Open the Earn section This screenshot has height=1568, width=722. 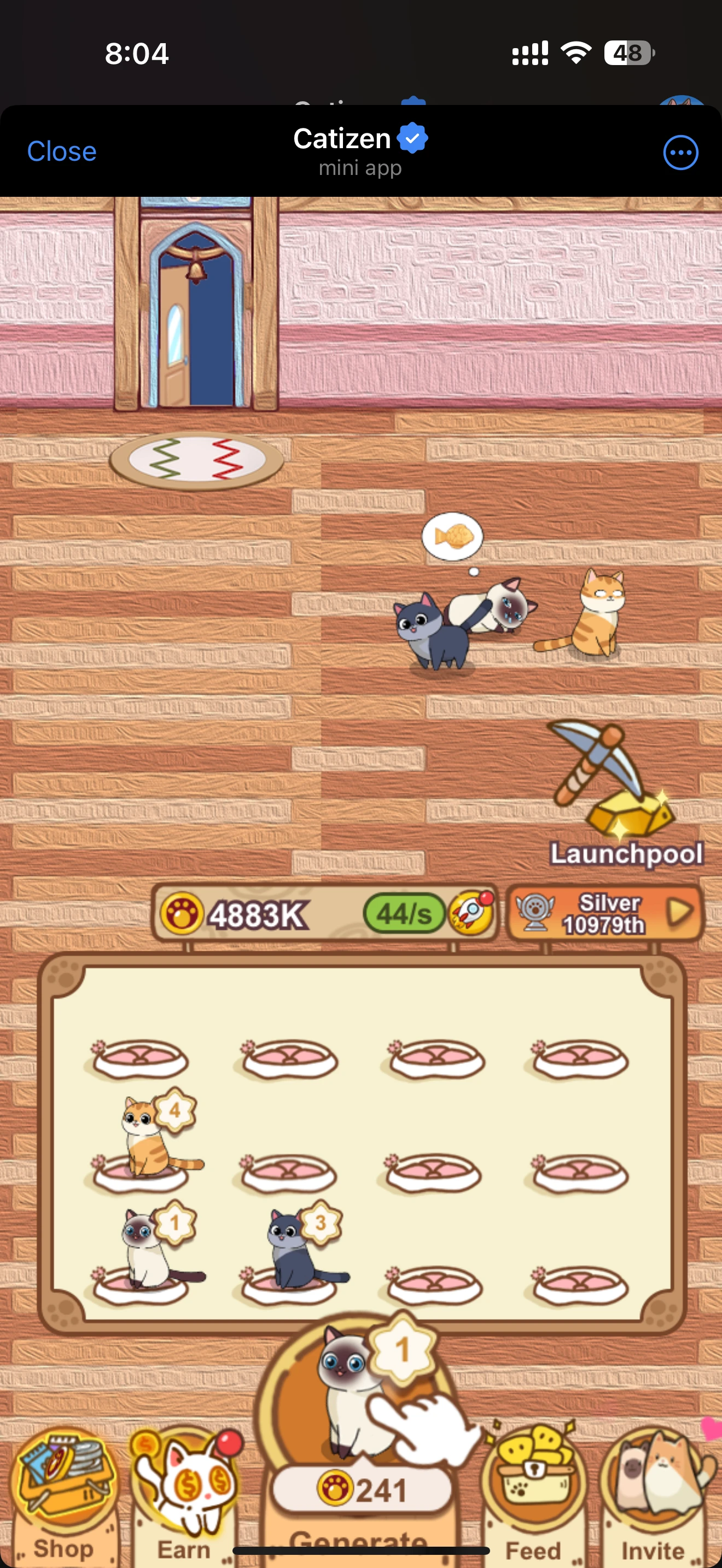[184, 1498]
